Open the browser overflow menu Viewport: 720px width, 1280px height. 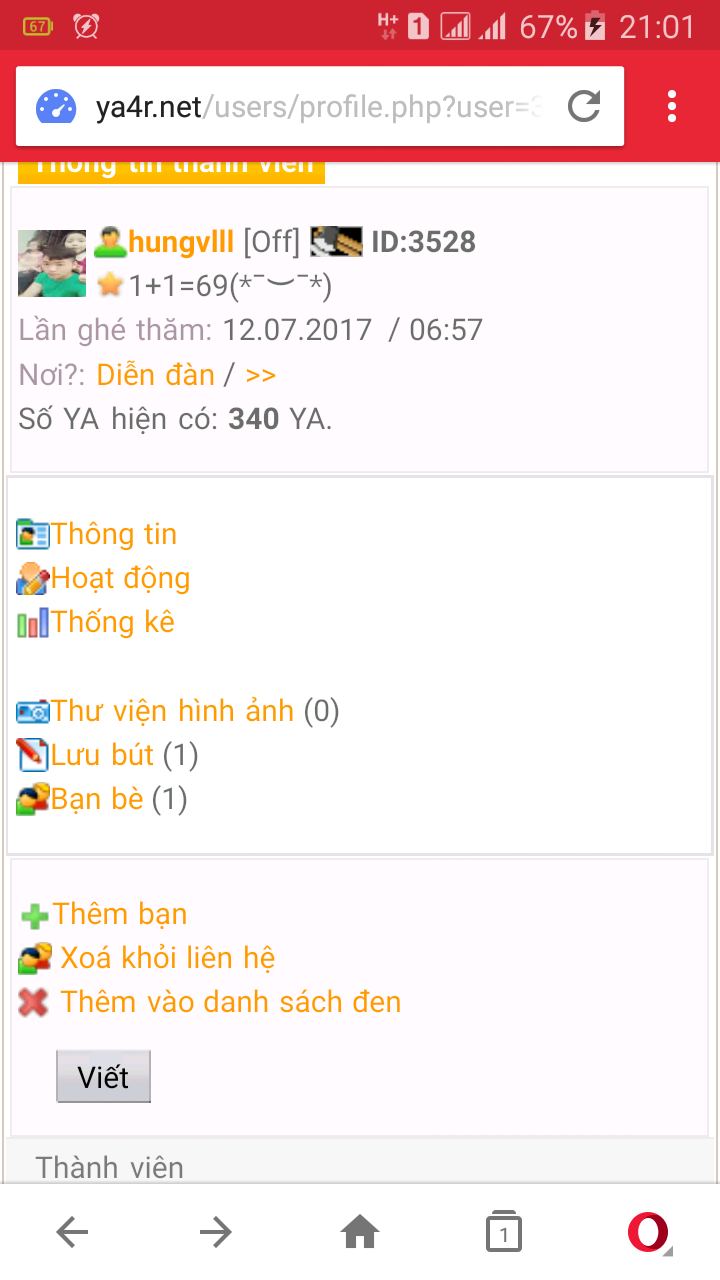coord(672,106)
